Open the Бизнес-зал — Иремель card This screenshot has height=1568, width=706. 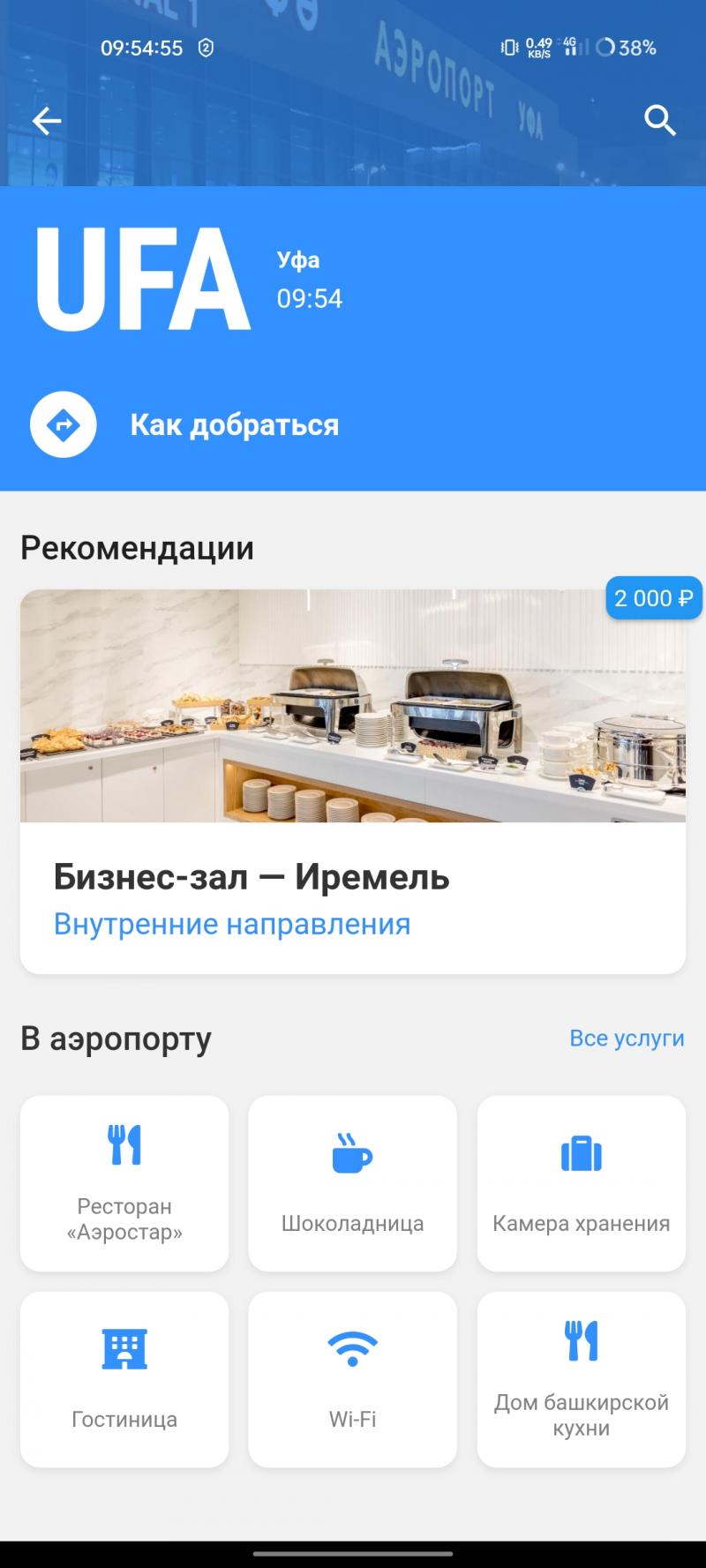coord(352,782)
